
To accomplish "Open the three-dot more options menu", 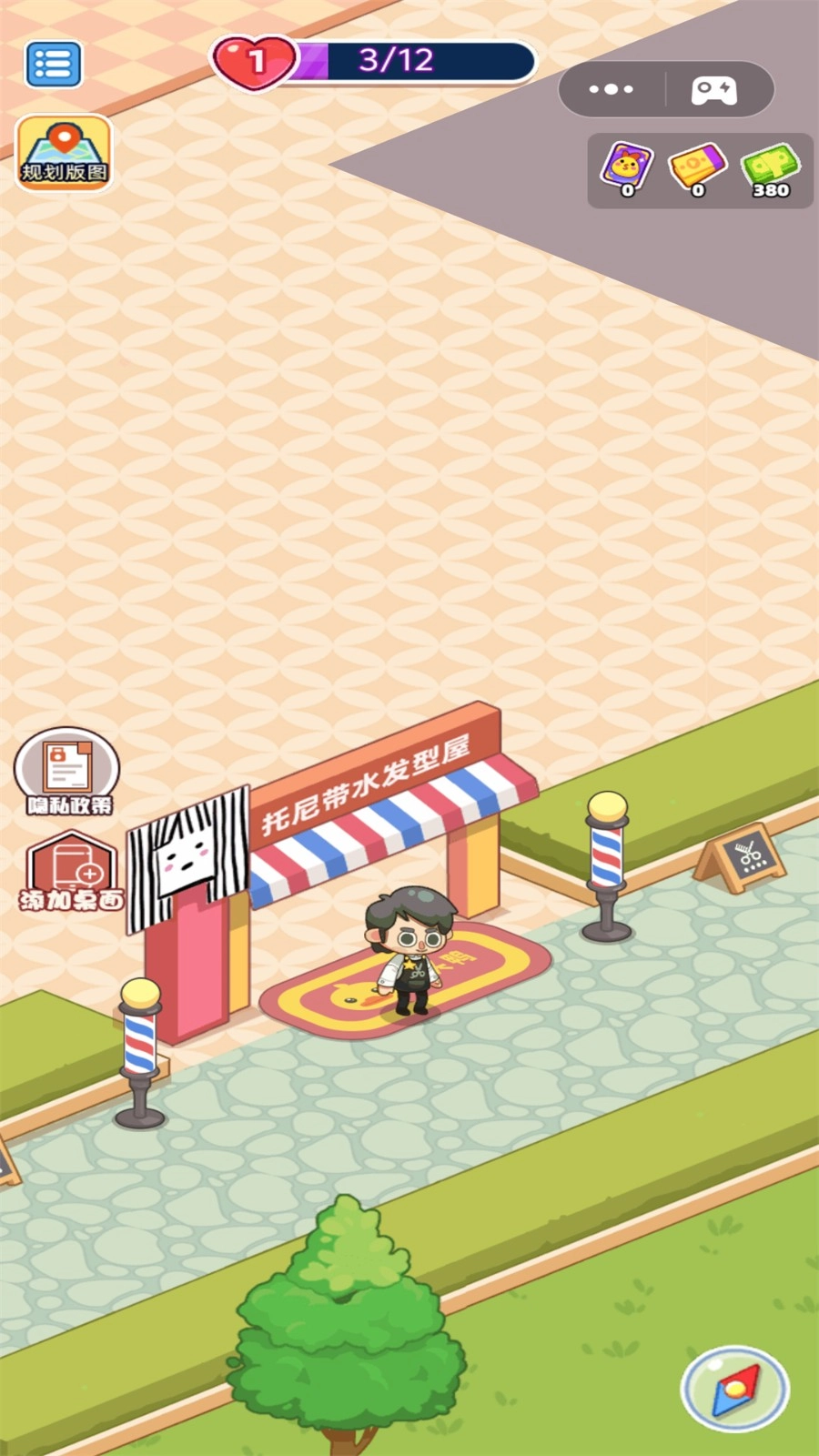I will 611,89.
